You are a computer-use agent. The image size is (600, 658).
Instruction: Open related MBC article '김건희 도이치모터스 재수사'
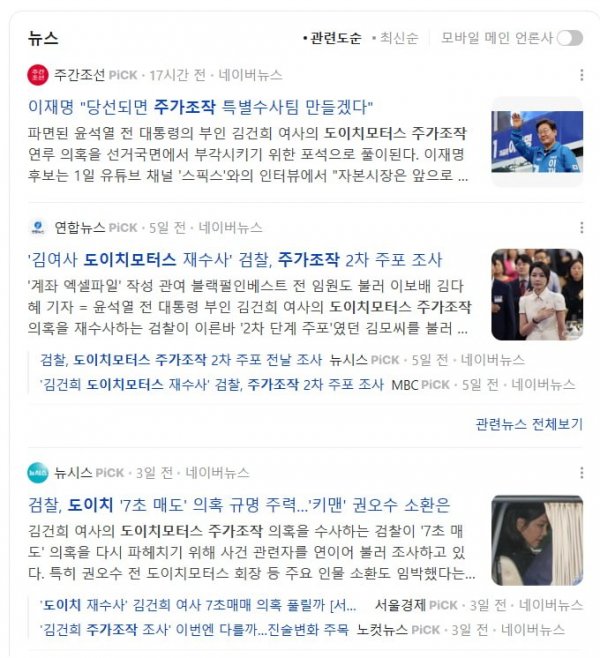[x=212, y=384]
